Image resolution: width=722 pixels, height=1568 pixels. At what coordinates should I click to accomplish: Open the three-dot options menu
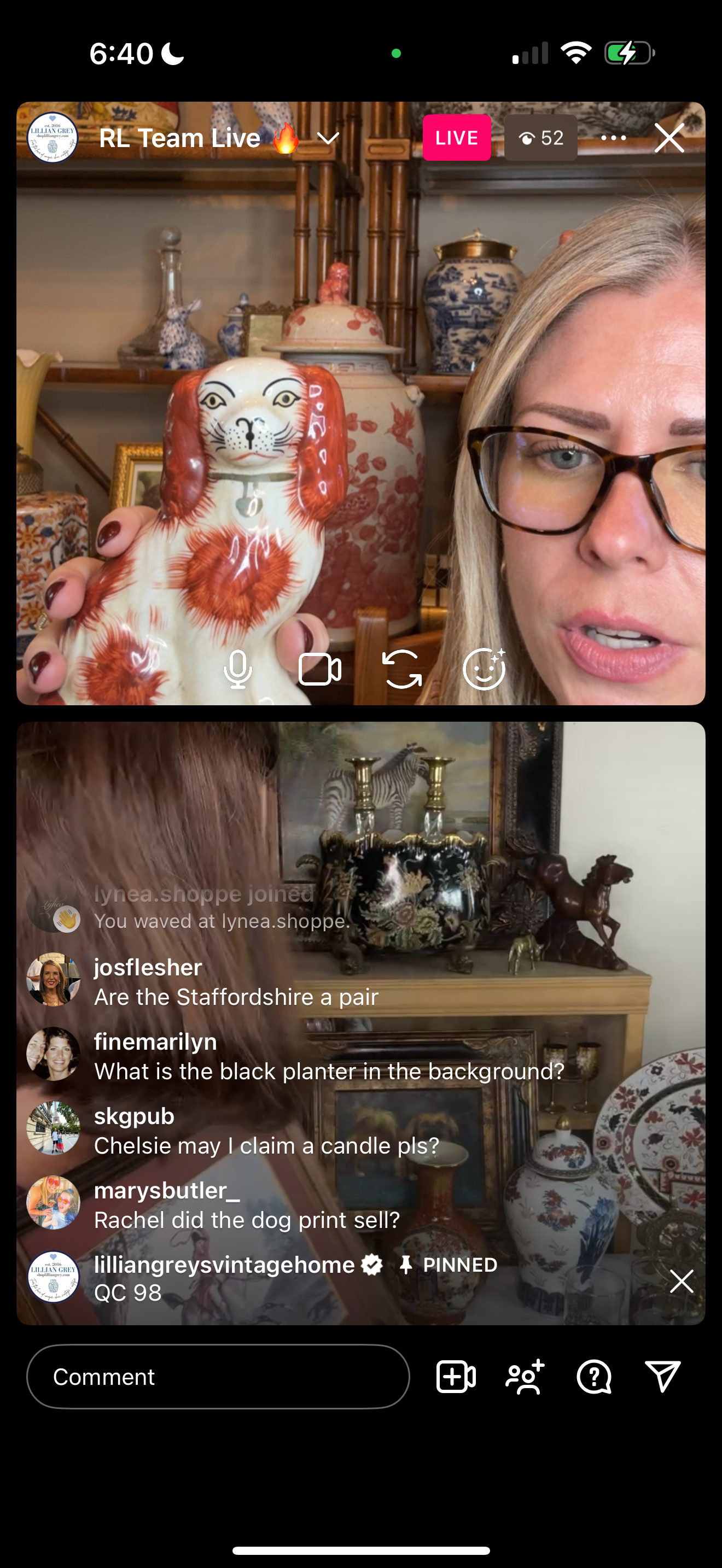click(613, 138)
